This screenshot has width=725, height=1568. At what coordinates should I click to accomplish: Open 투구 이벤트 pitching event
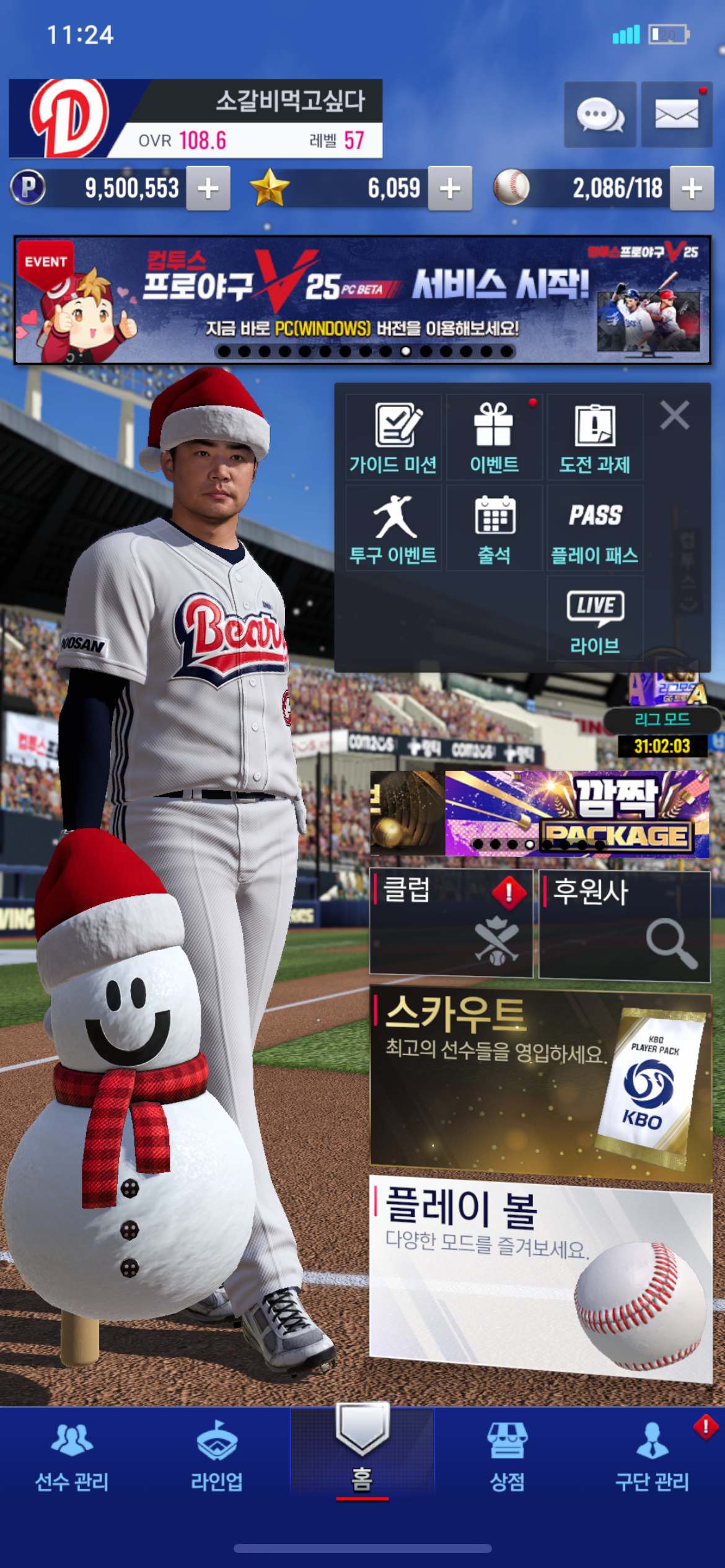click(x=393, y=528)
